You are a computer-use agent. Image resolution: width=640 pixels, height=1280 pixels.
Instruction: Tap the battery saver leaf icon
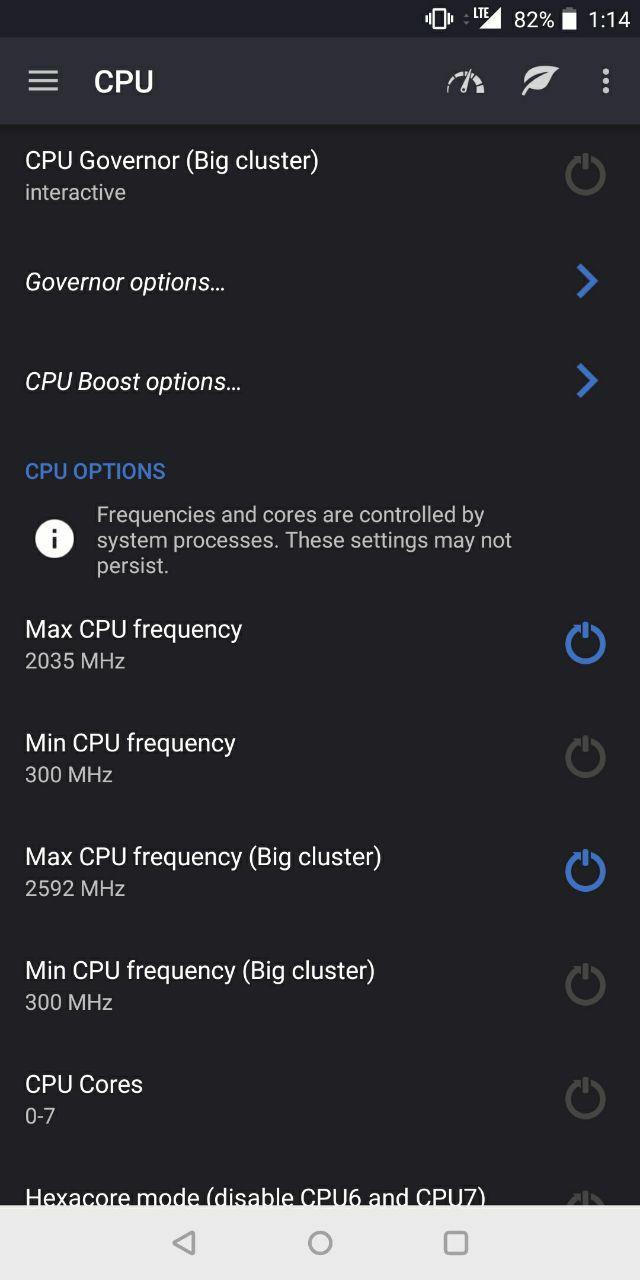539,81
